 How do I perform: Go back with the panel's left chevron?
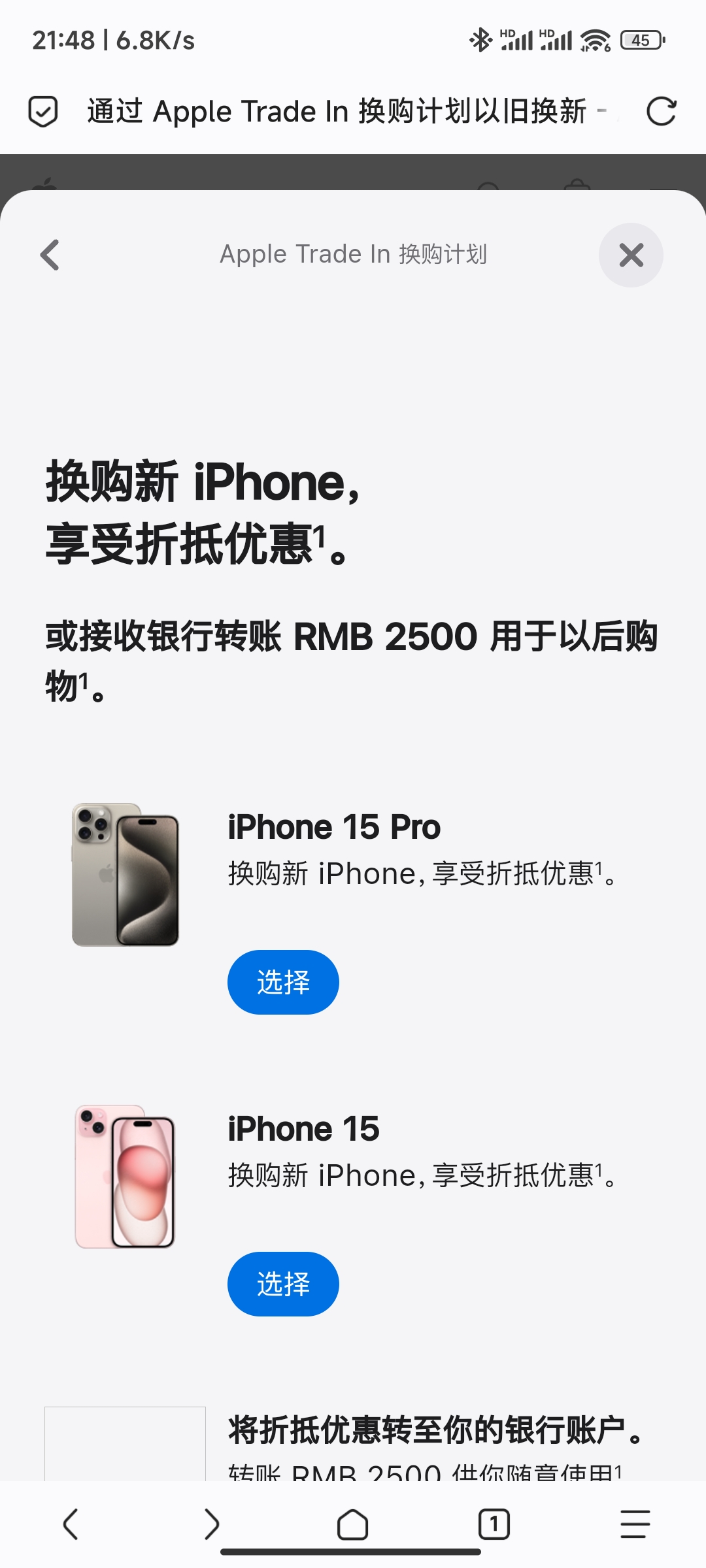(x=50, y=255)
